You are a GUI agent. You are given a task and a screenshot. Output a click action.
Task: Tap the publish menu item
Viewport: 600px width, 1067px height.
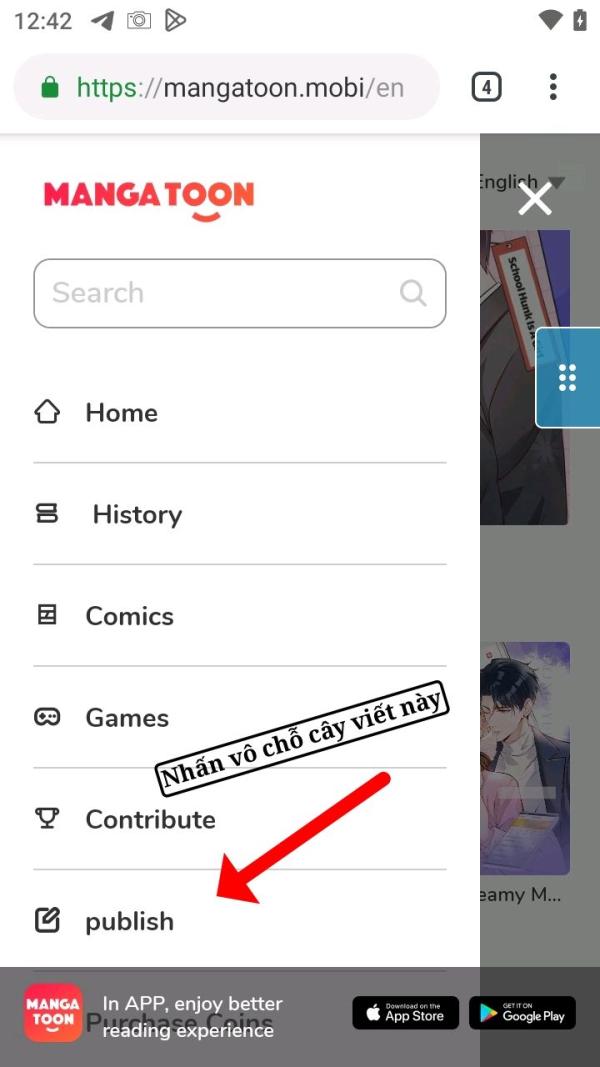pyautogui.click(x=239, y=921)
